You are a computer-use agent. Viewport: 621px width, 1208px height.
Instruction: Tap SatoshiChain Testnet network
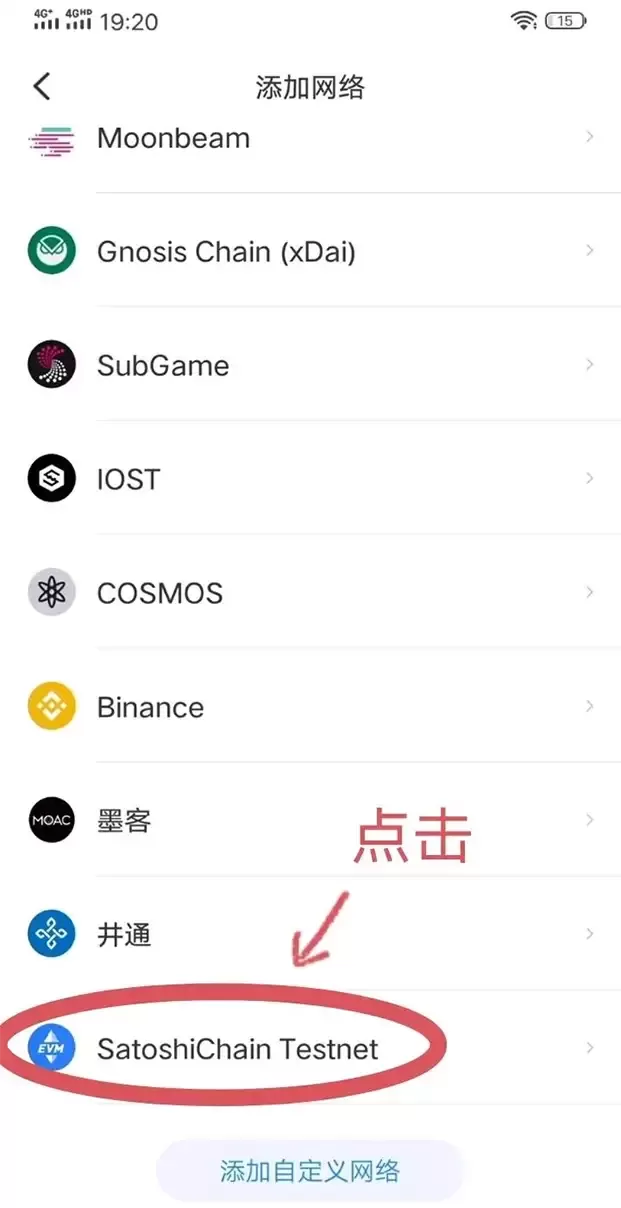click(237, 1049)
